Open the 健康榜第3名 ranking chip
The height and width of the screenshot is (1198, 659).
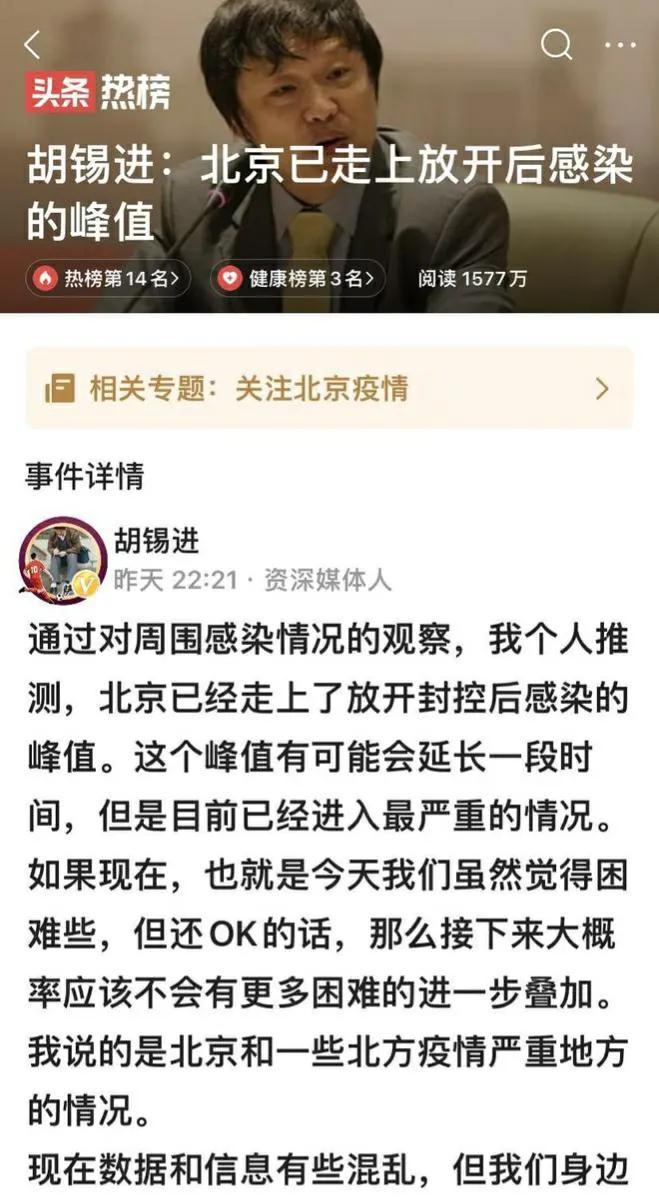pos(299,279)
